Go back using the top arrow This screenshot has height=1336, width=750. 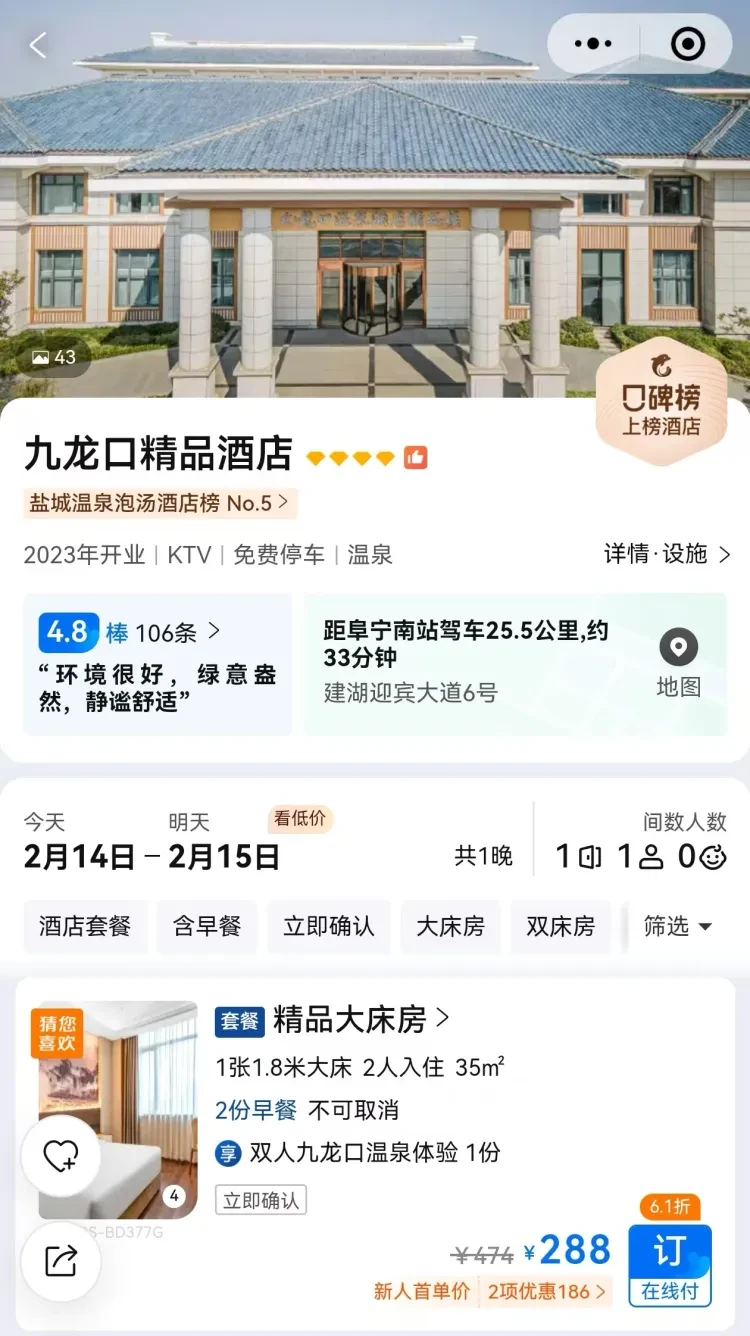38,45
